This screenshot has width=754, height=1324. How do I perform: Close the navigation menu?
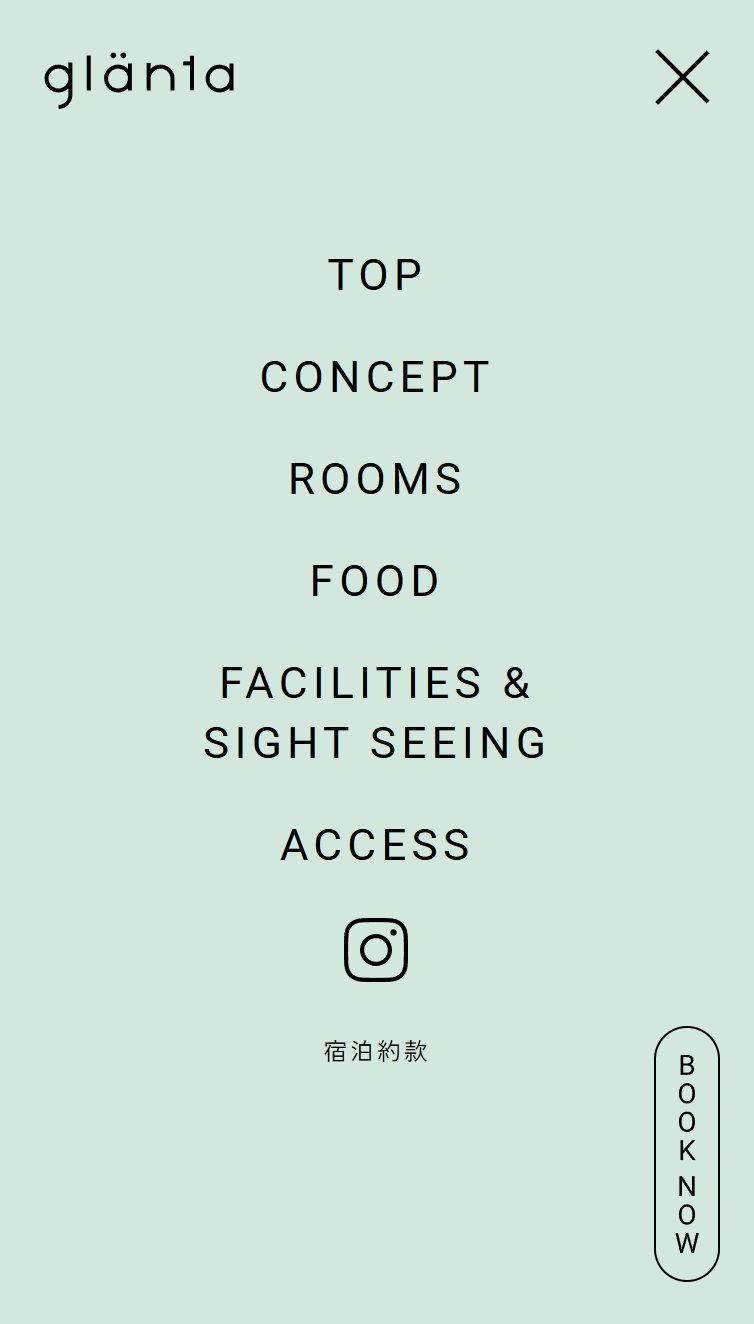[682, 77]
